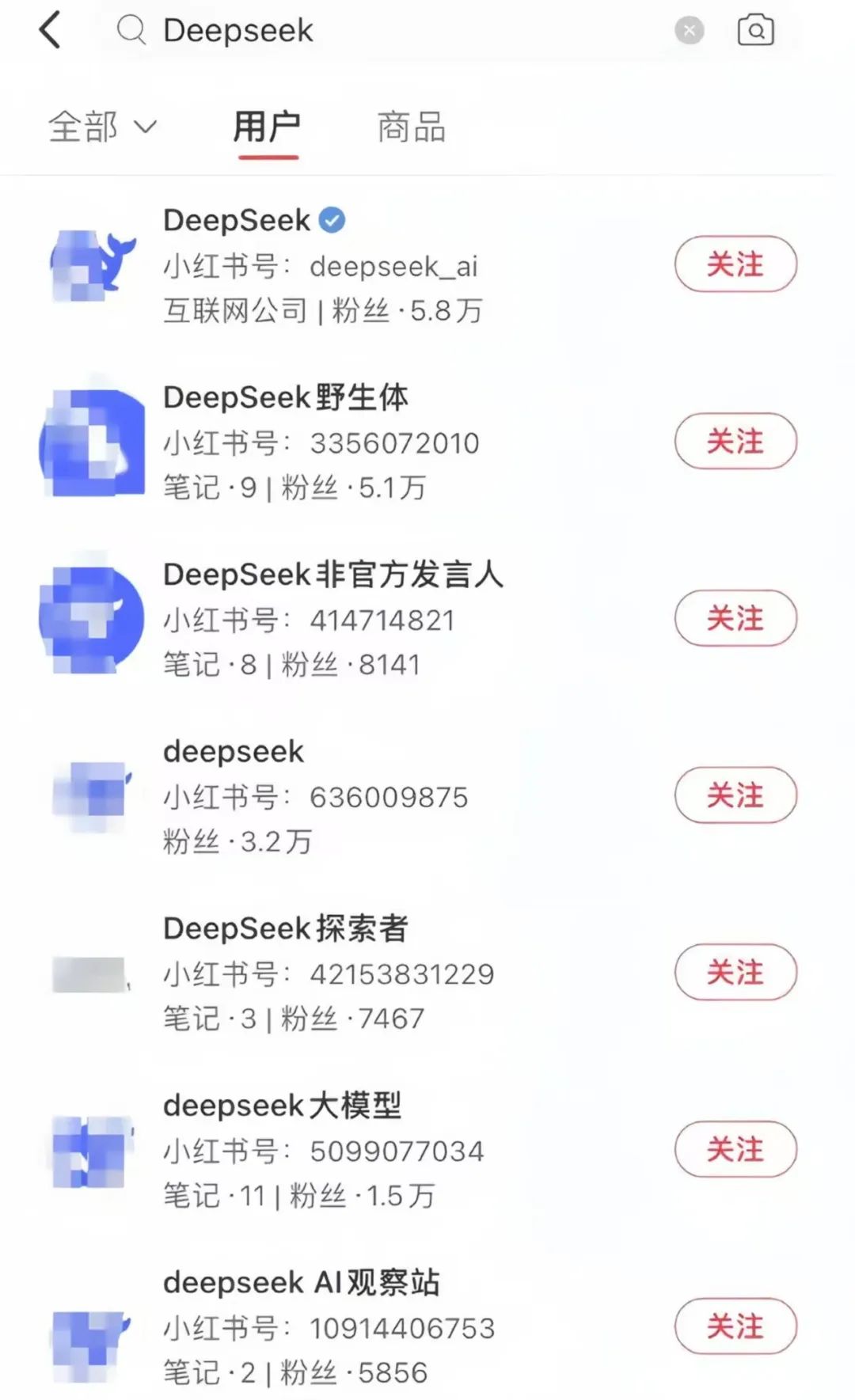The width and height of the screenshot is (855, 1400).
Task: Follow DeepSeek非官方发言人
Action: click(x=735, y=618)
